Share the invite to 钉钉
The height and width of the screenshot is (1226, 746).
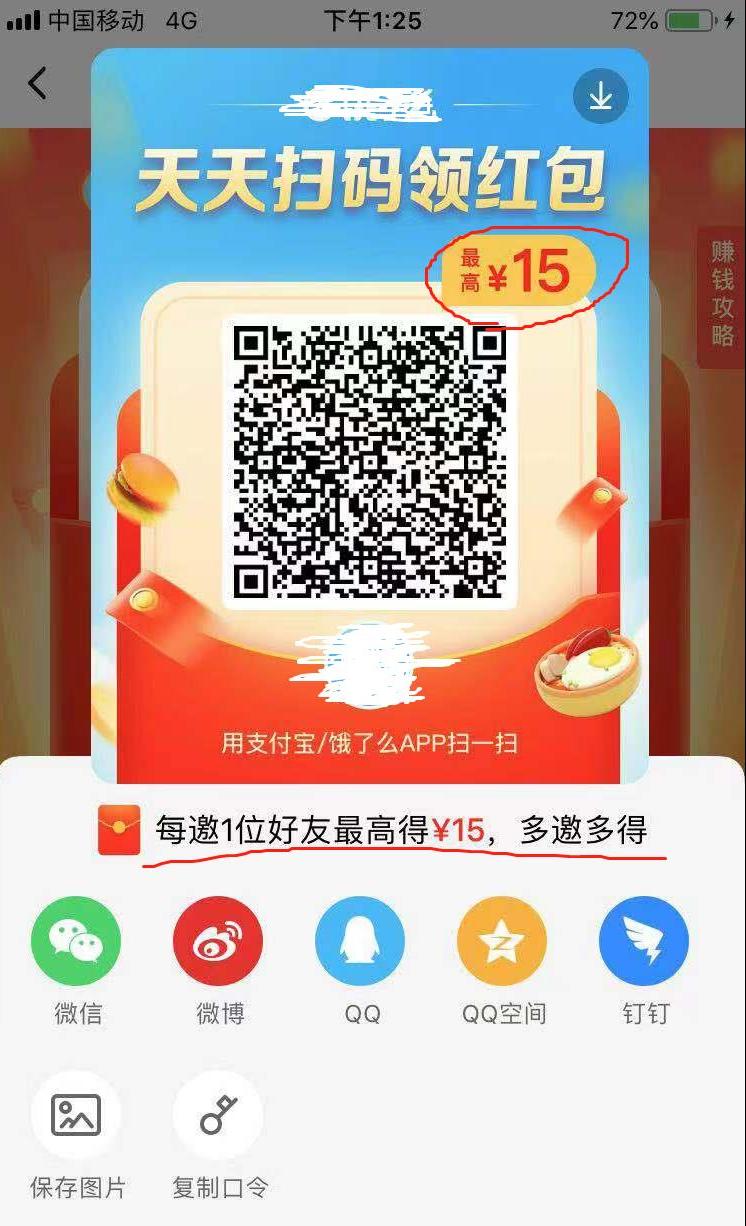644,942
